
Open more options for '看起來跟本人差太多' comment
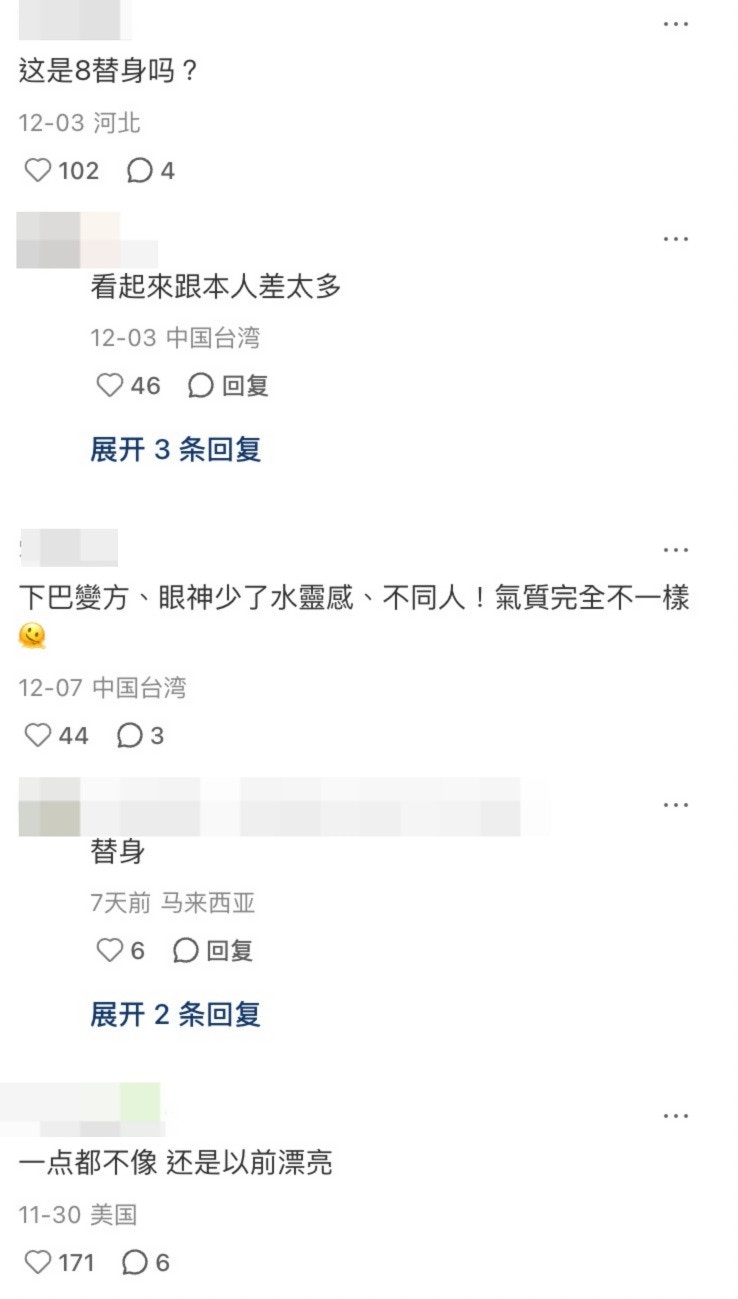[676, 239]
